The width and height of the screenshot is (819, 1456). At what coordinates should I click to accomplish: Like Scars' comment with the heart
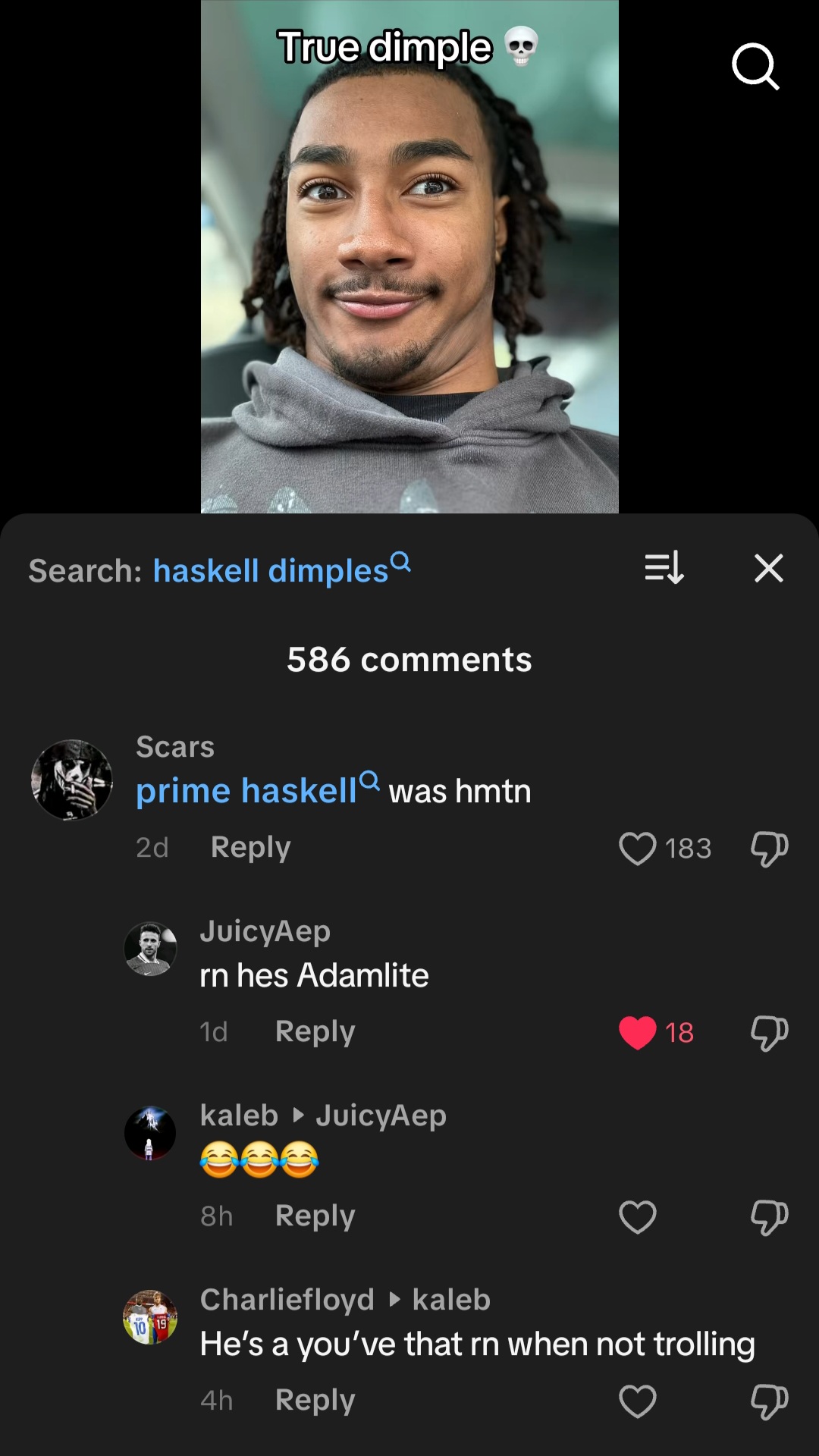click(x=639, y=849)
